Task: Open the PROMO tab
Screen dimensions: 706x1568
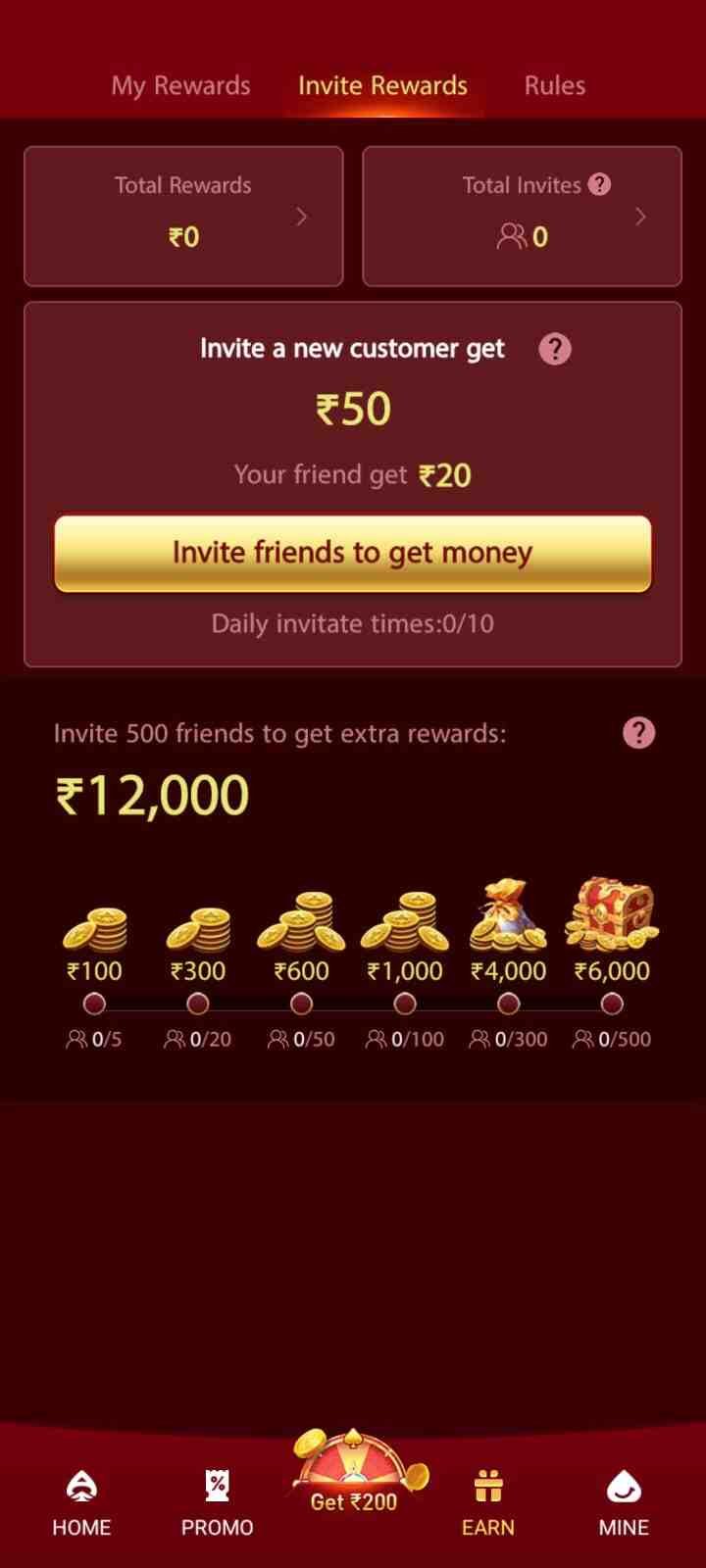Action: (217, 1503)
